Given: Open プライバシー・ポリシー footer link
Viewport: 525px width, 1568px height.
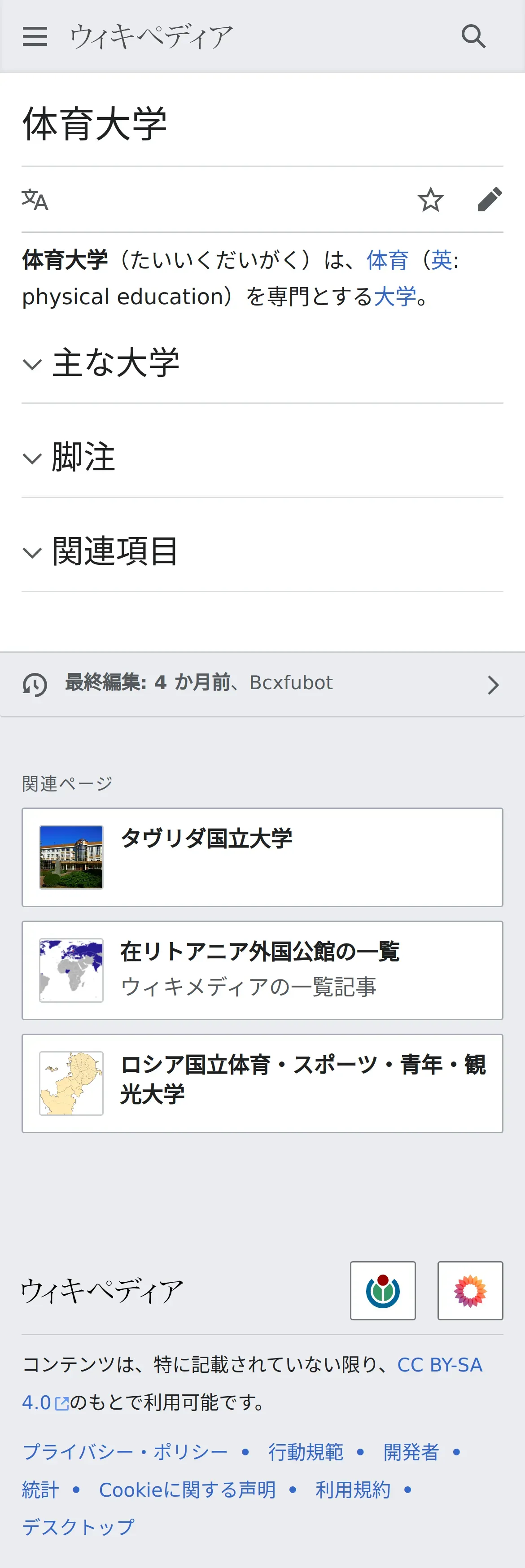Looking at the screenshot, I should click(x=125, y=1452).
